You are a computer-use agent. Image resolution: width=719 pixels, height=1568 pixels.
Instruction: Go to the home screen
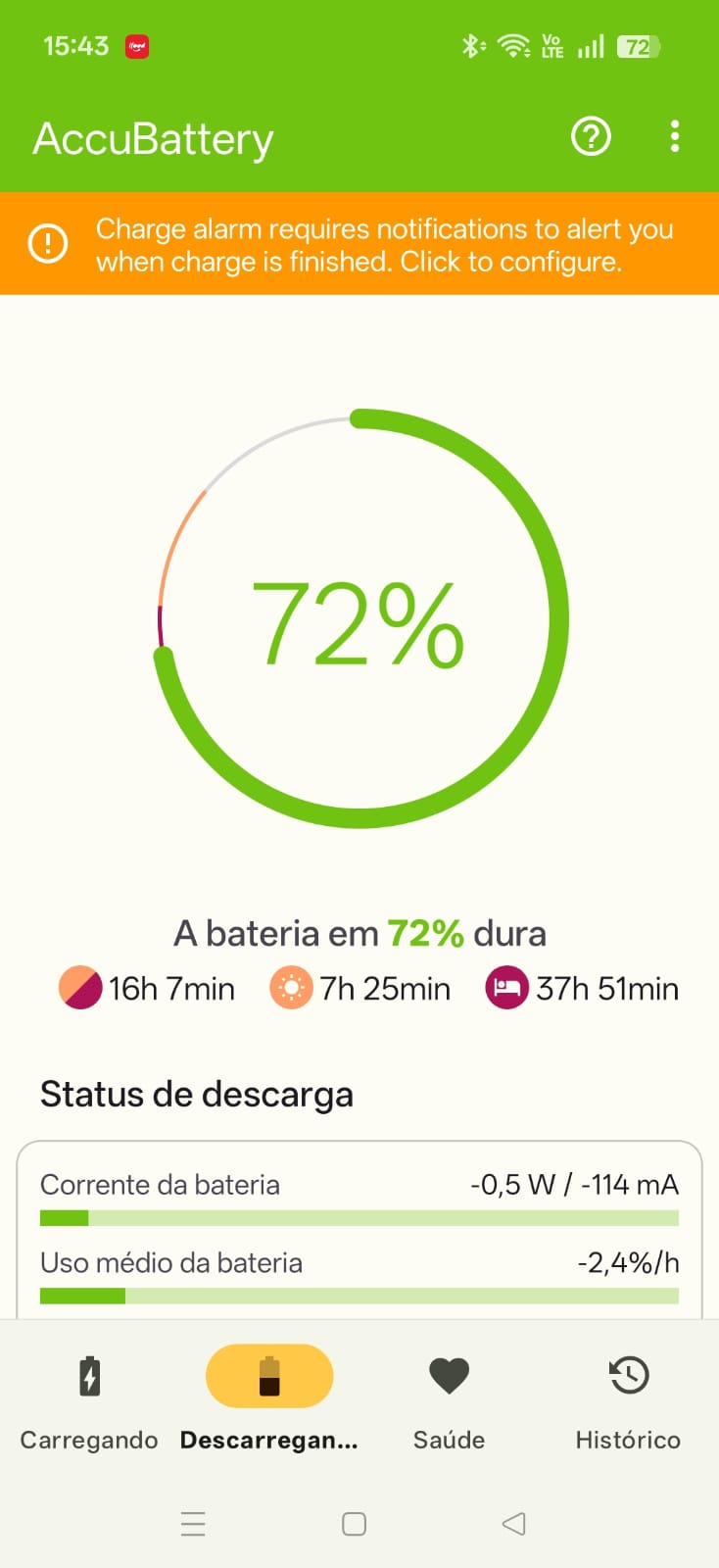(x=354, y=1524)
